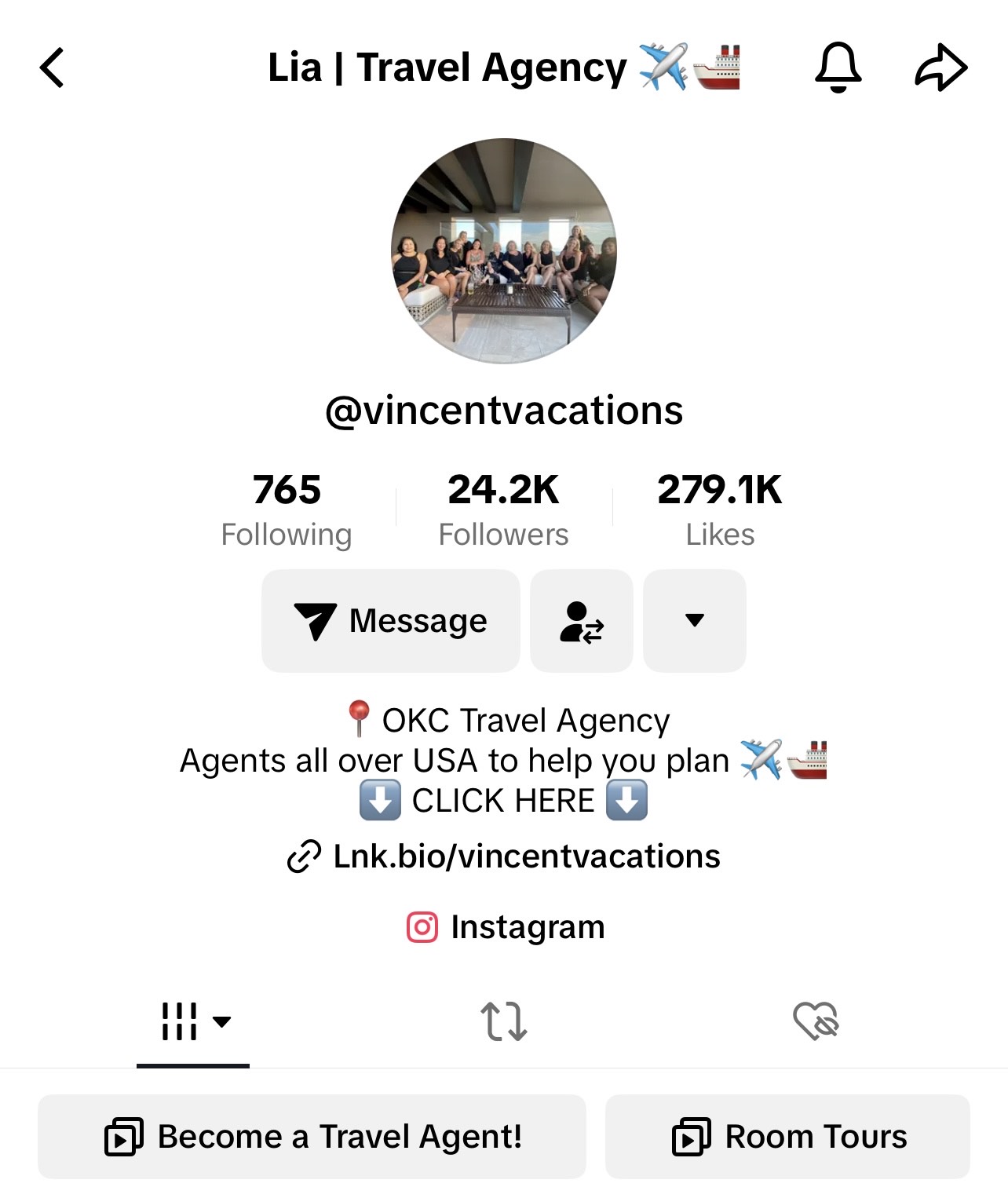The width and height of the screenshot is (1008, 1198).
Task: Click the add-friend person icon
Action: tap(581, 621)
